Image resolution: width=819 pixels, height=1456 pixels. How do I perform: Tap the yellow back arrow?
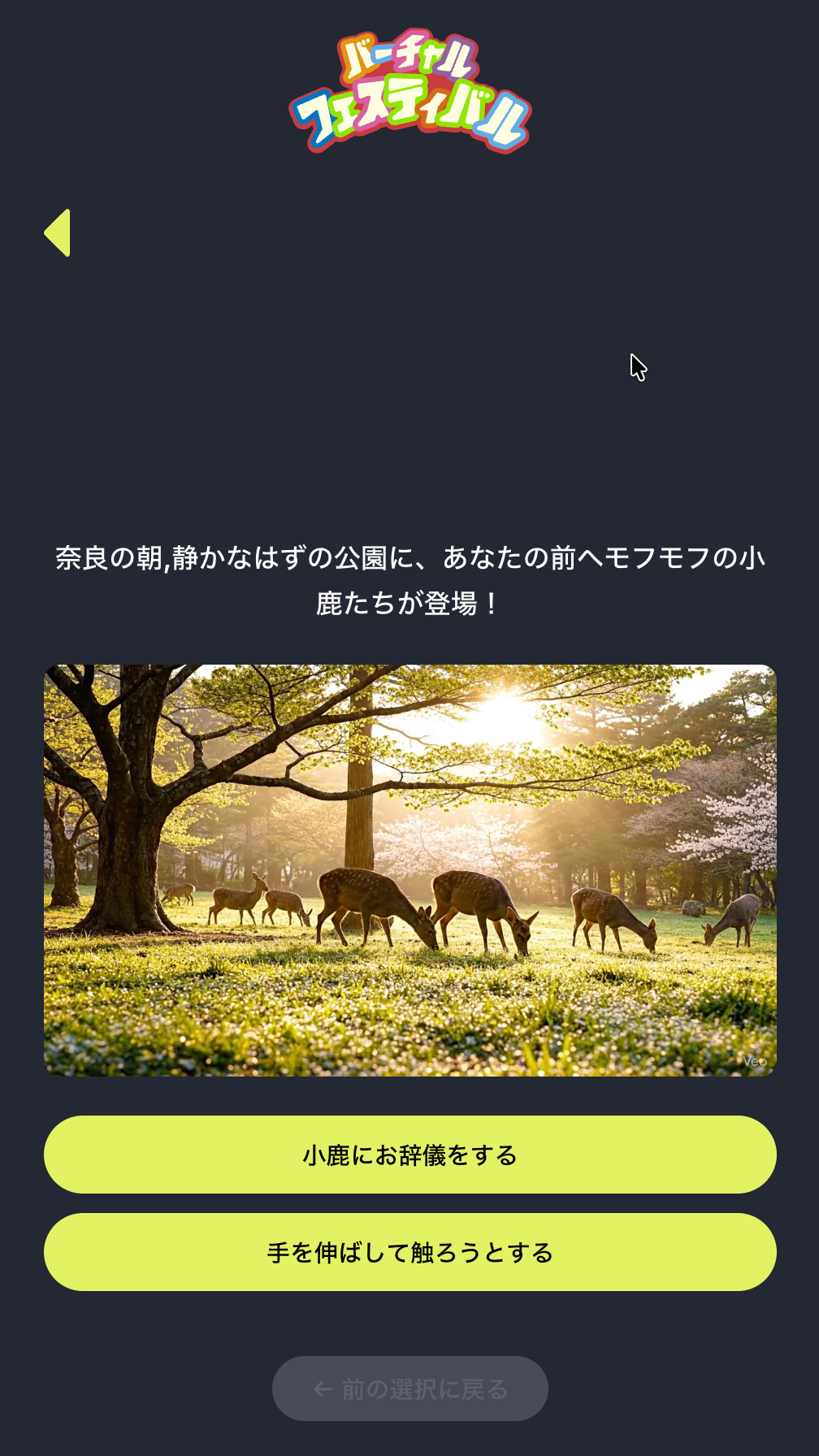click(58, 233)
